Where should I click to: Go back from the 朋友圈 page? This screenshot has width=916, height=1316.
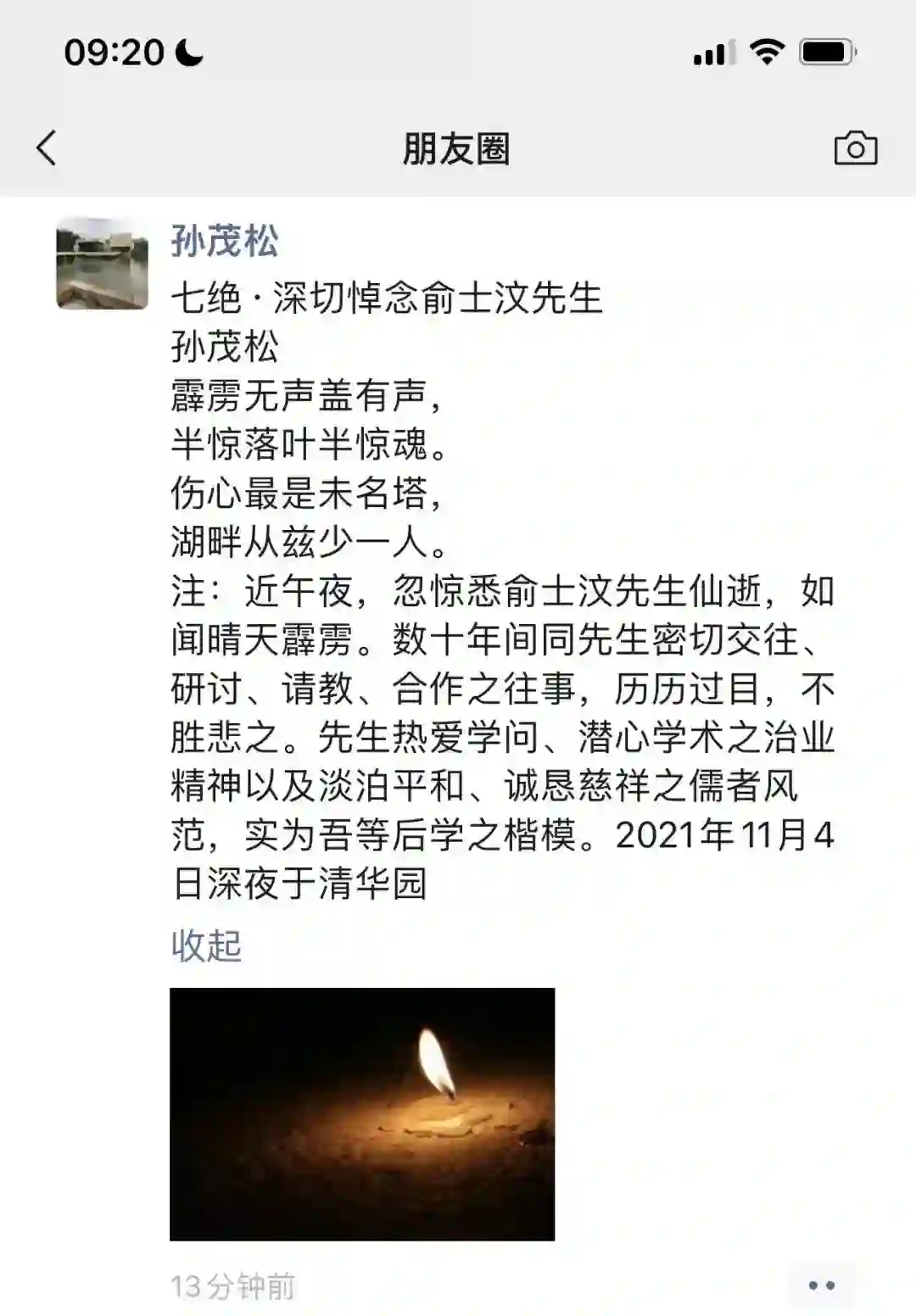point(47,148)
